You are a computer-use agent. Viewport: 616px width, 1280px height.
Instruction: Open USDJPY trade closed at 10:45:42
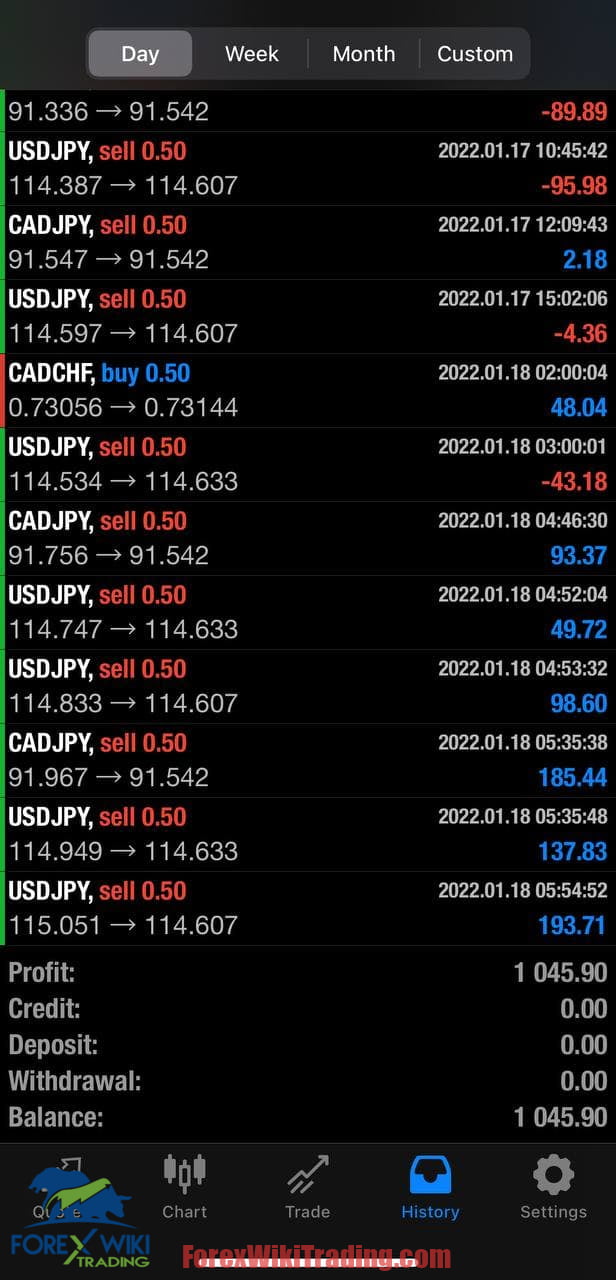(x=308, y=169)
